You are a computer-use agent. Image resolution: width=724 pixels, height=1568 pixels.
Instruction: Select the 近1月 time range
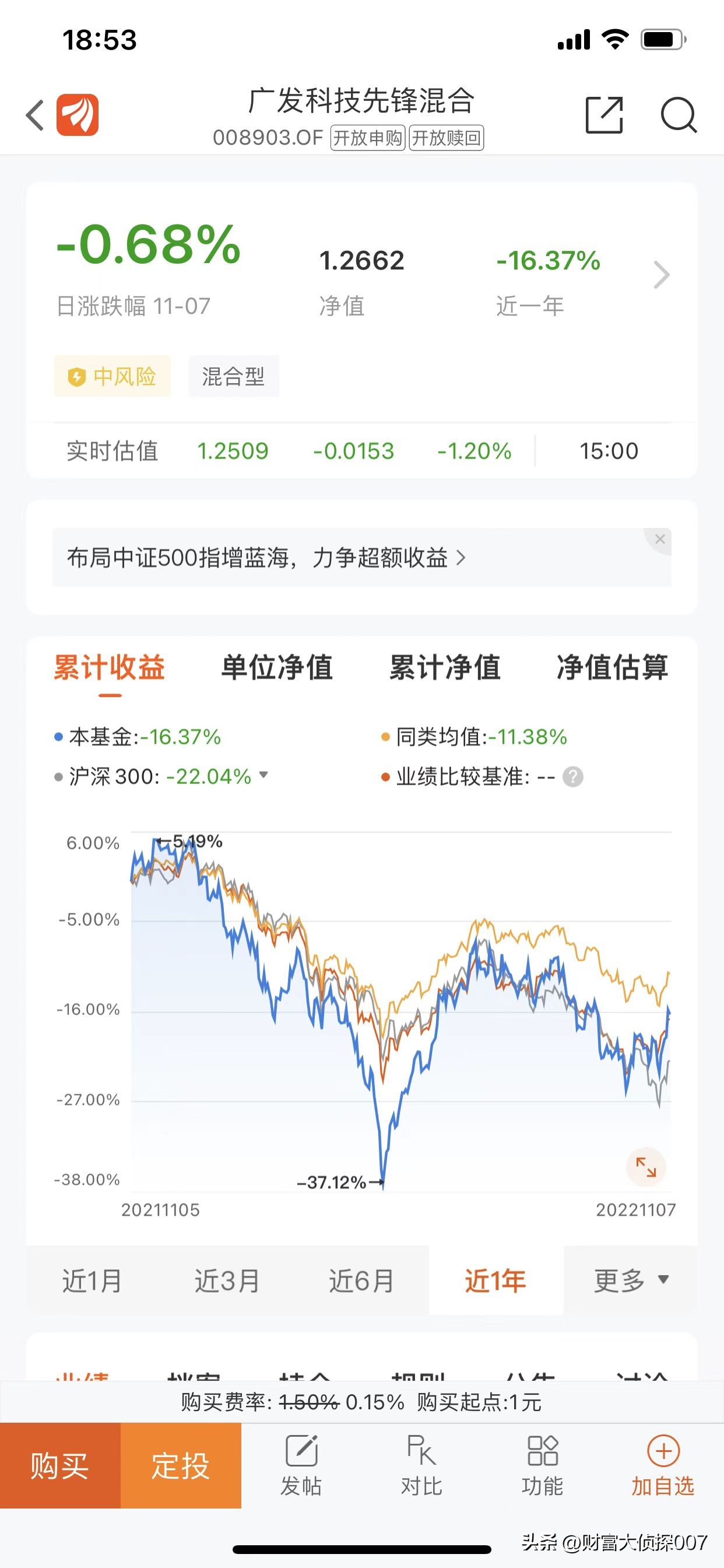pos(92,1280)
